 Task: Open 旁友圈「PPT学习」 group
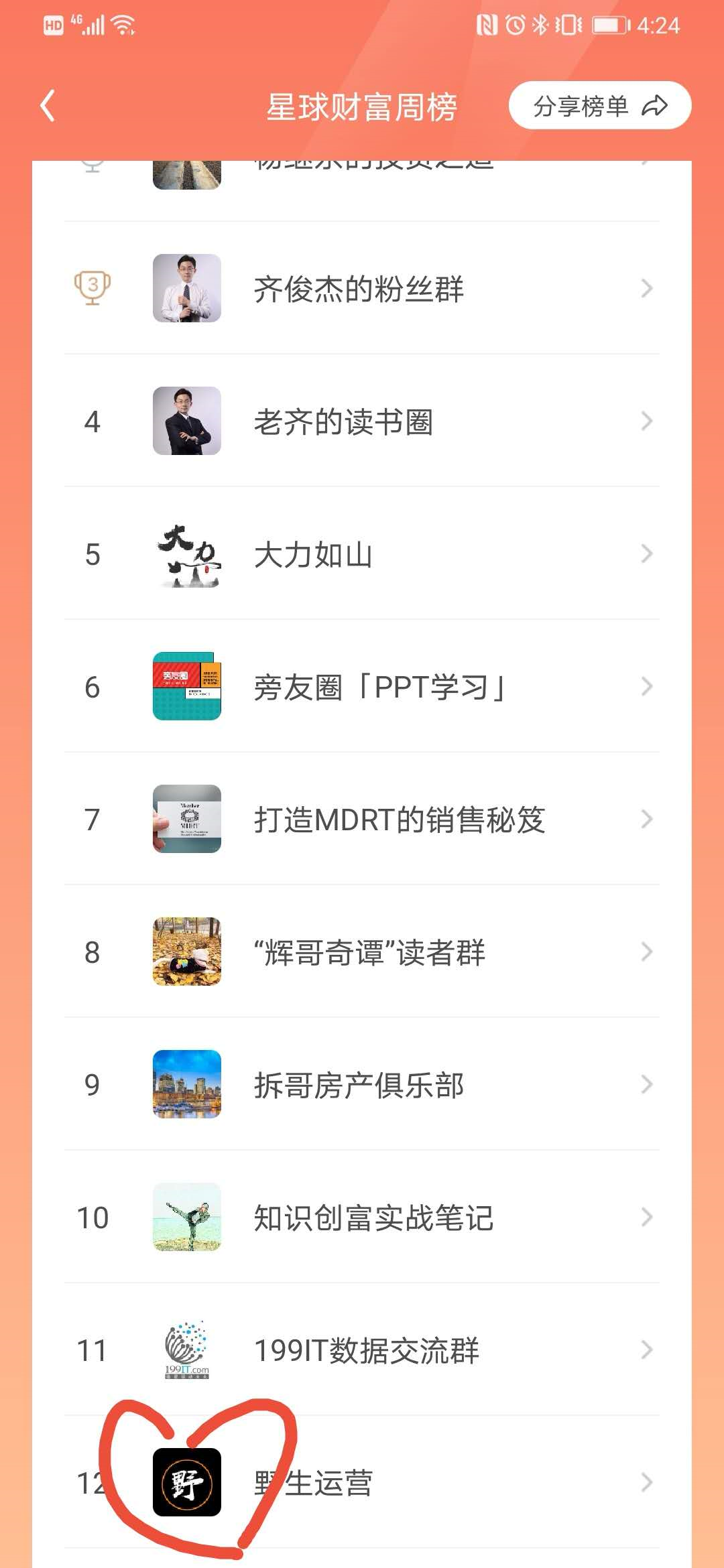(379, 687)
